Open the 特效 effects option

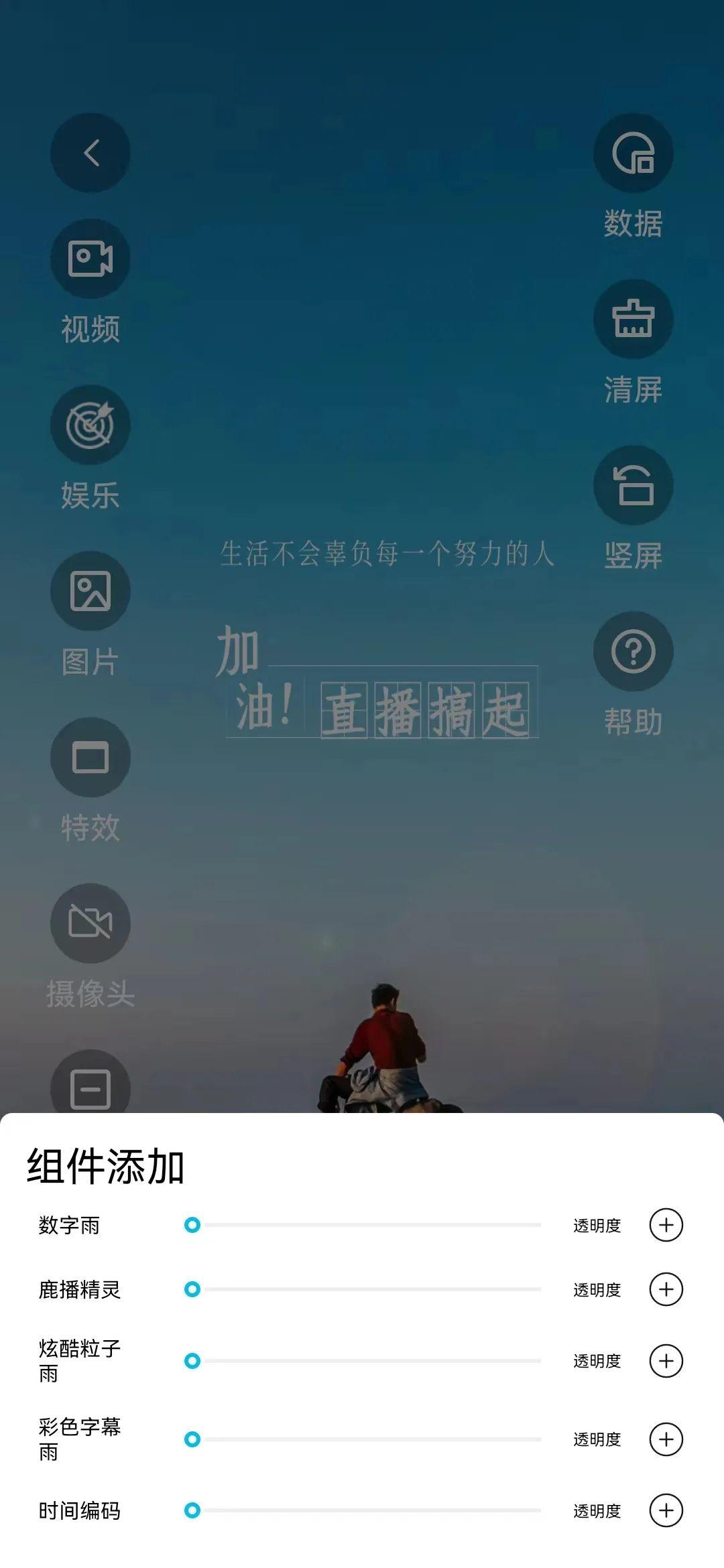point(90,757)
